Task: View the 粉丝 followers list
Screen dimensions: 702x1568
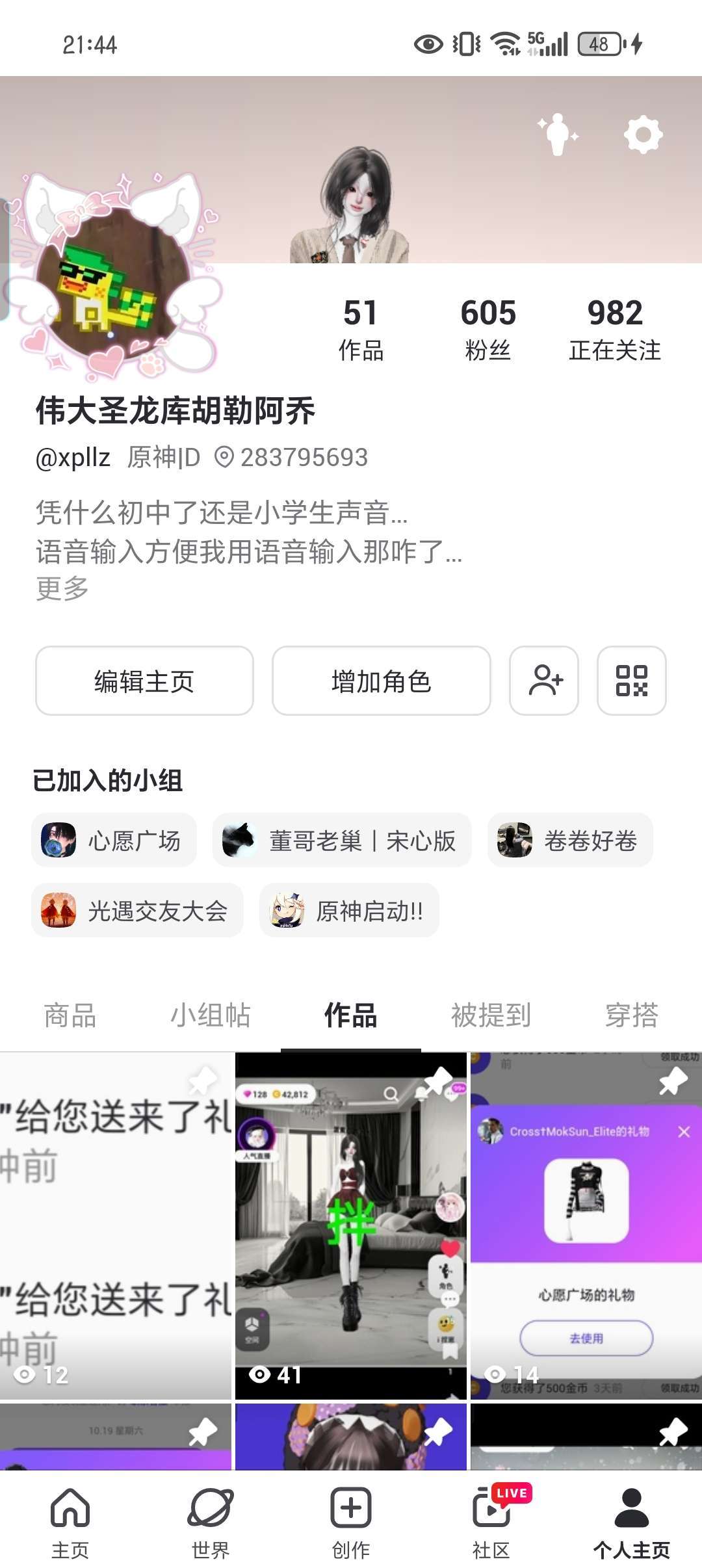Action: click(488, 328)
